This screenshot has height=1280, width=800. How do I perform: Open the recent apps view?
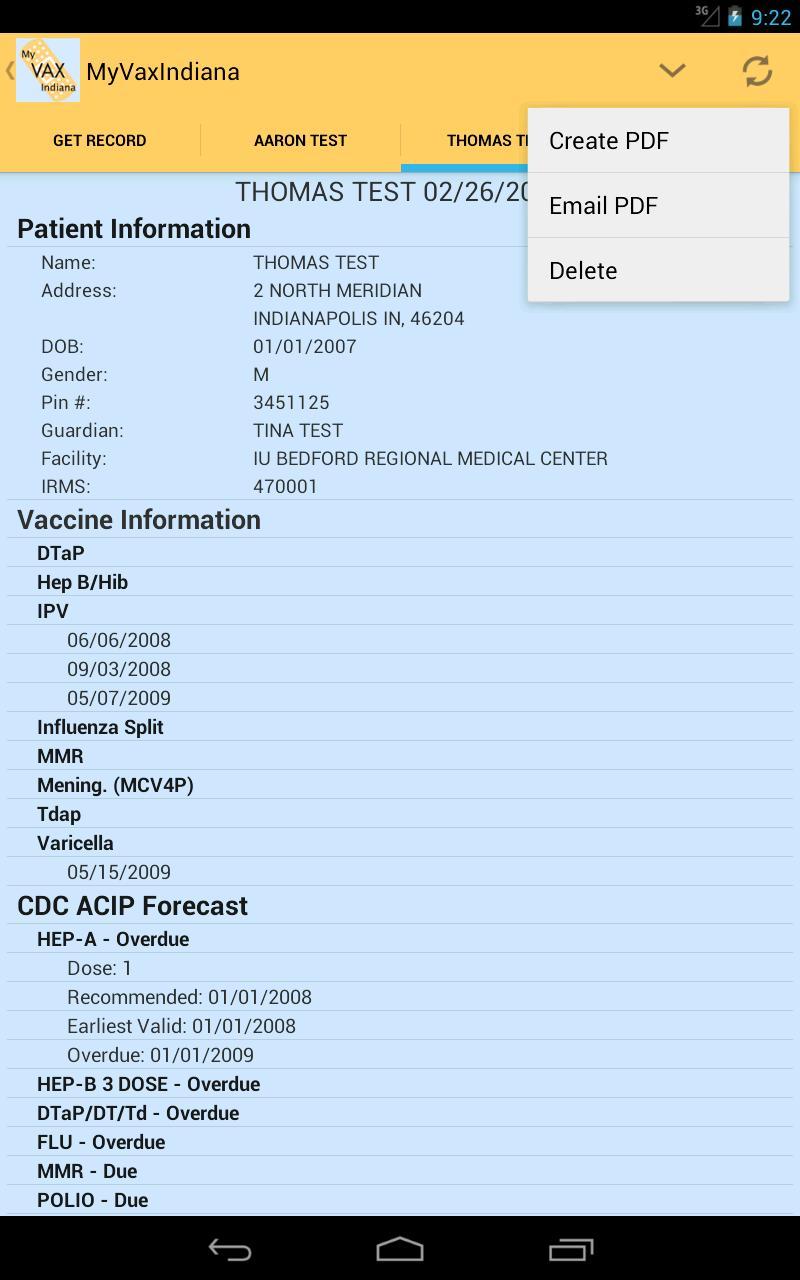click(x=571, y=1250)
